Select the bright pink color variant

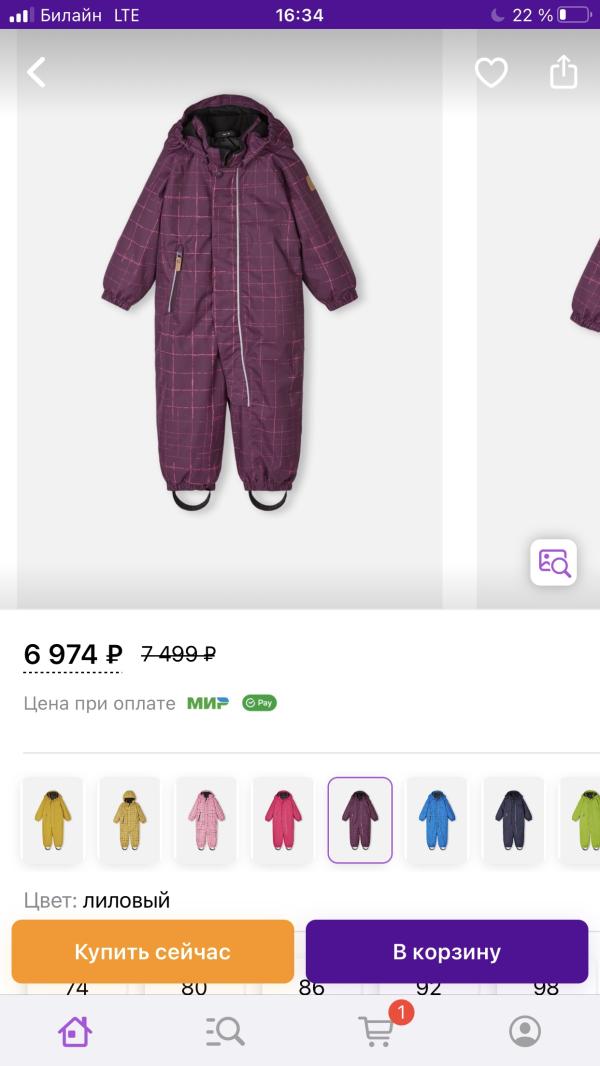tap(283, 820)
